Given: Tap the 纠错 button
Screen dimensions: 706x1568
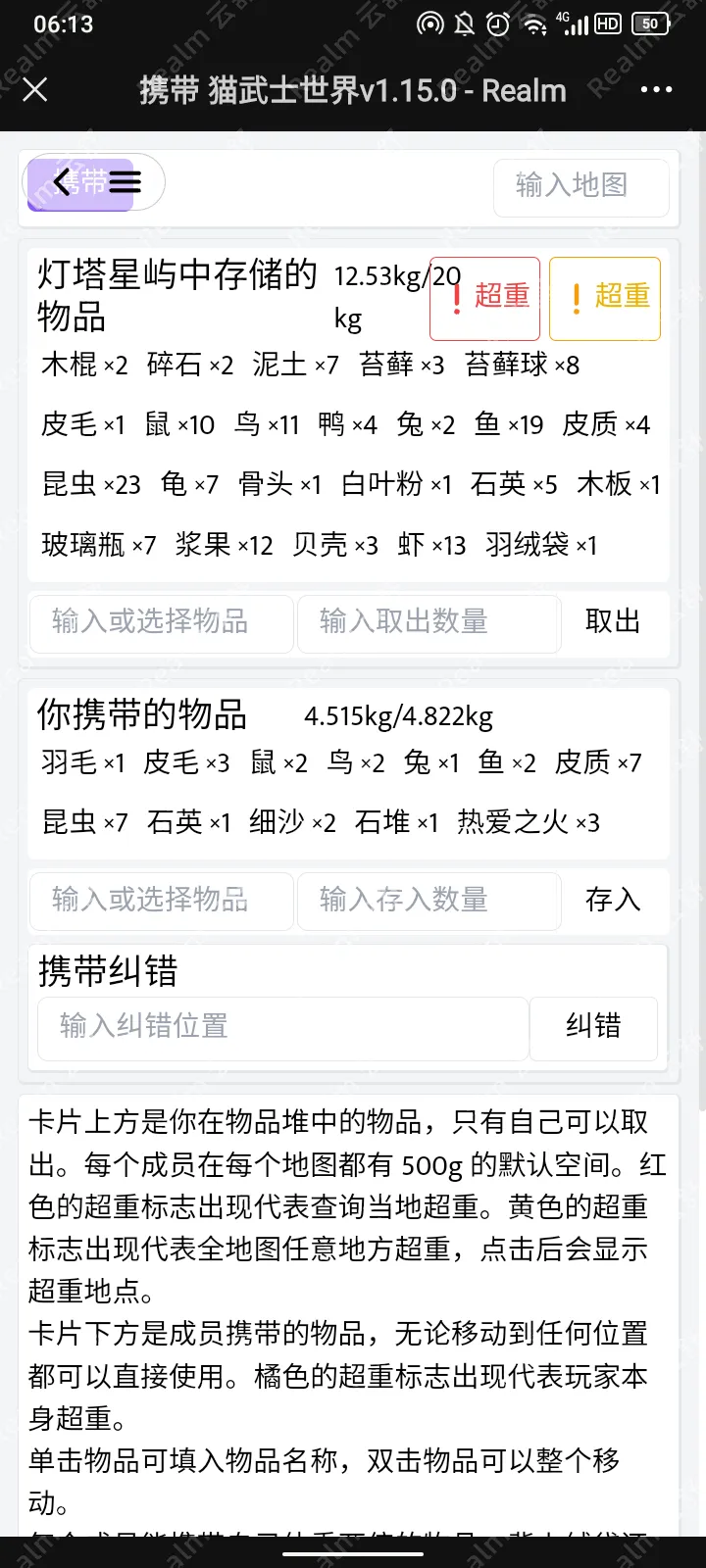Looking at the screenshot, I should [593, 1028].
